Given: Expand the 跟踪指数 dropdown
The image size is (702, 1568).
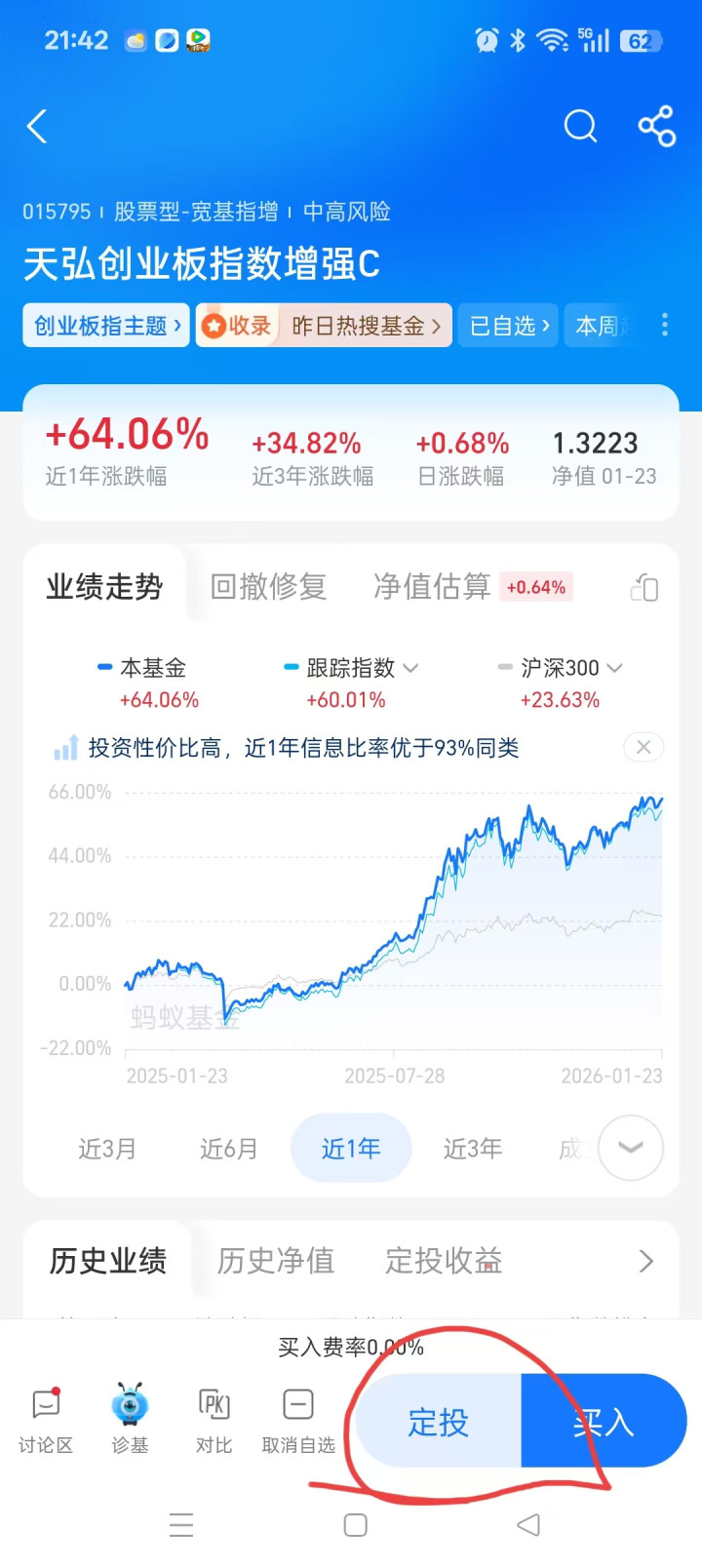Looking at the screenshot, I should tap(410, 668).
